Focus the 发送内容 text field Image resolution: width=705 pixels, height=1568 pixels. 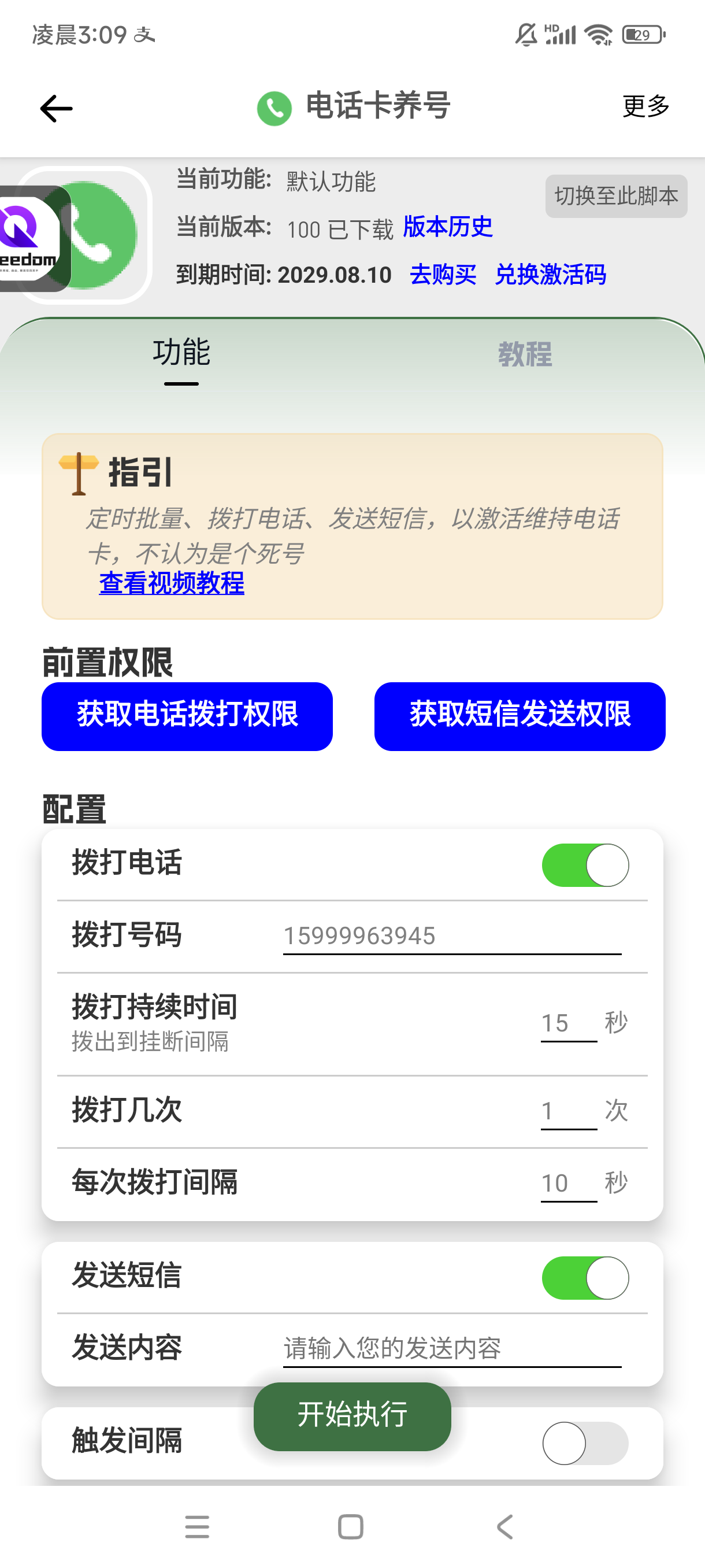point(452,1348)
